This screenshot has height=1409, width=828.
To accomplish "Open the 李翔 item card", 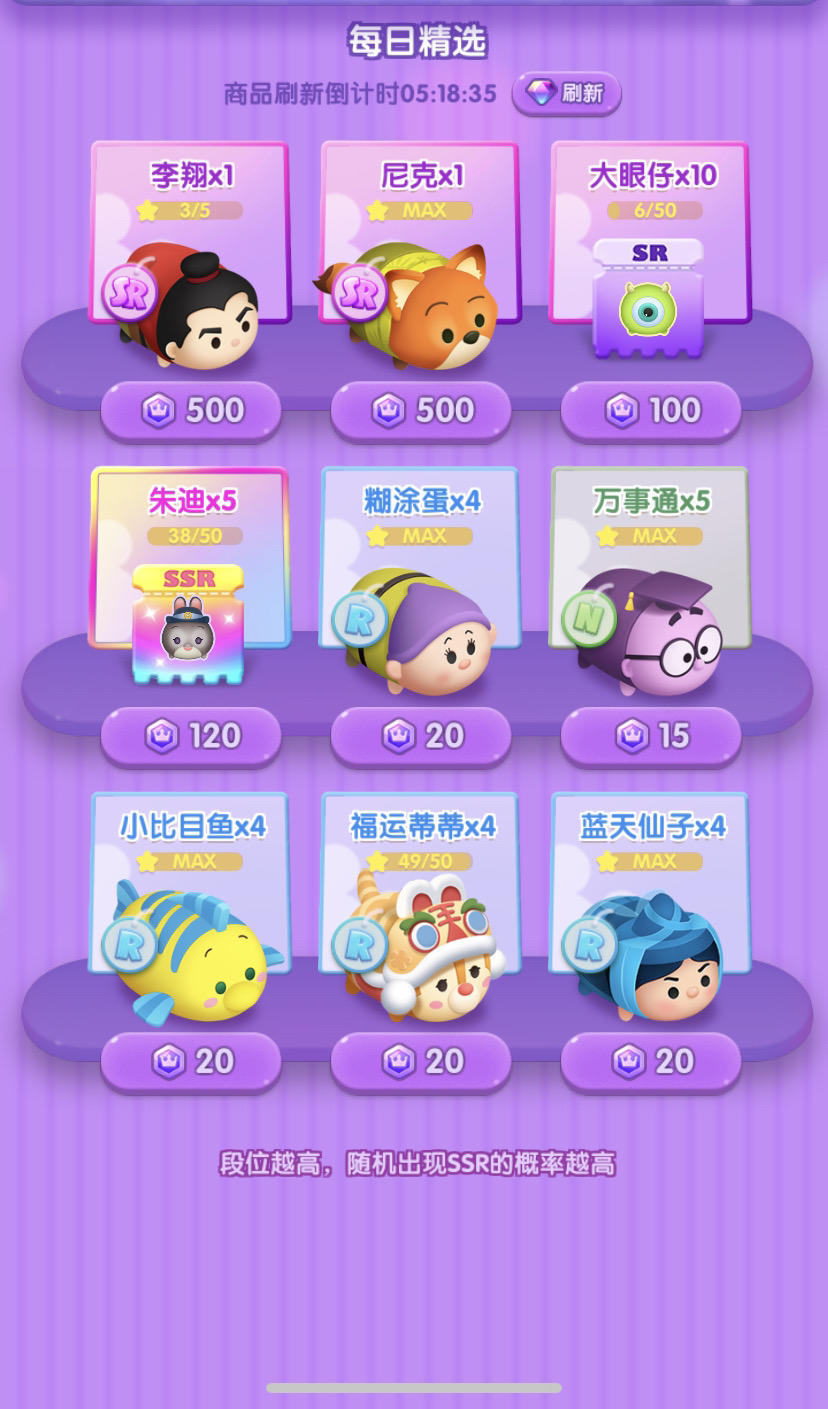I will (190, 256).
